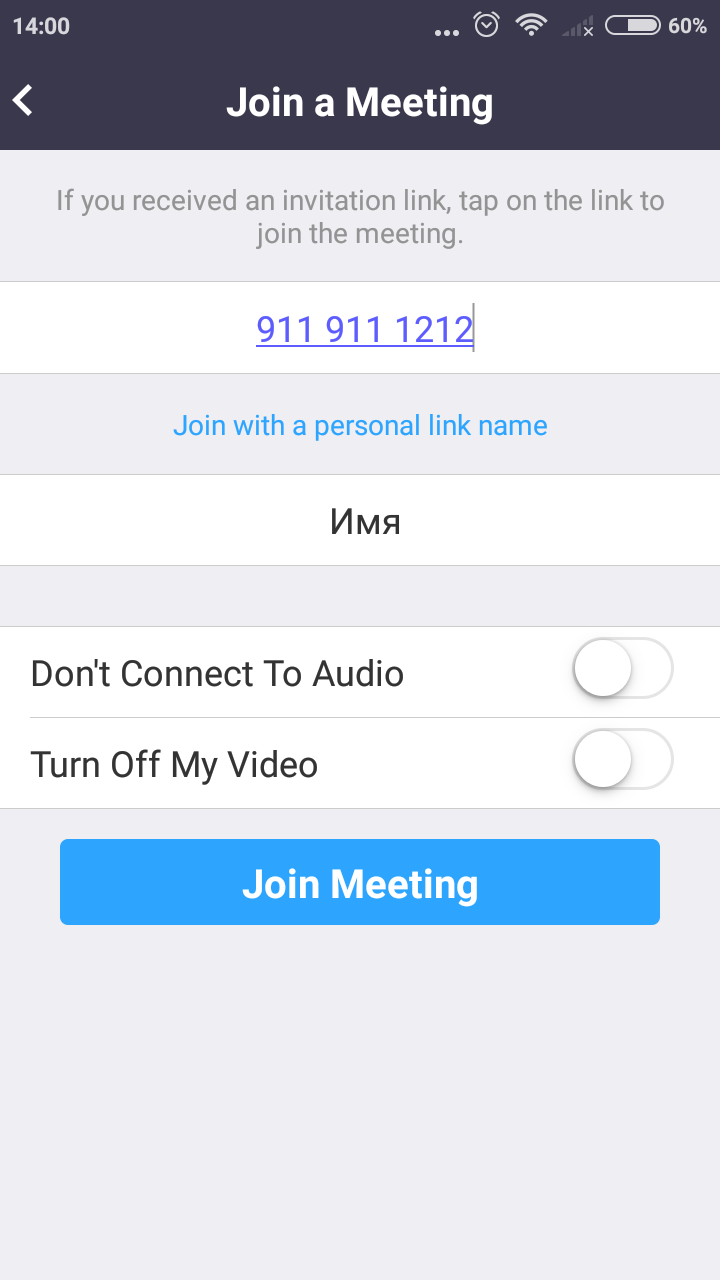720x1280 pixels.
Task: Join with a personal link name
Action: (360, 426)
